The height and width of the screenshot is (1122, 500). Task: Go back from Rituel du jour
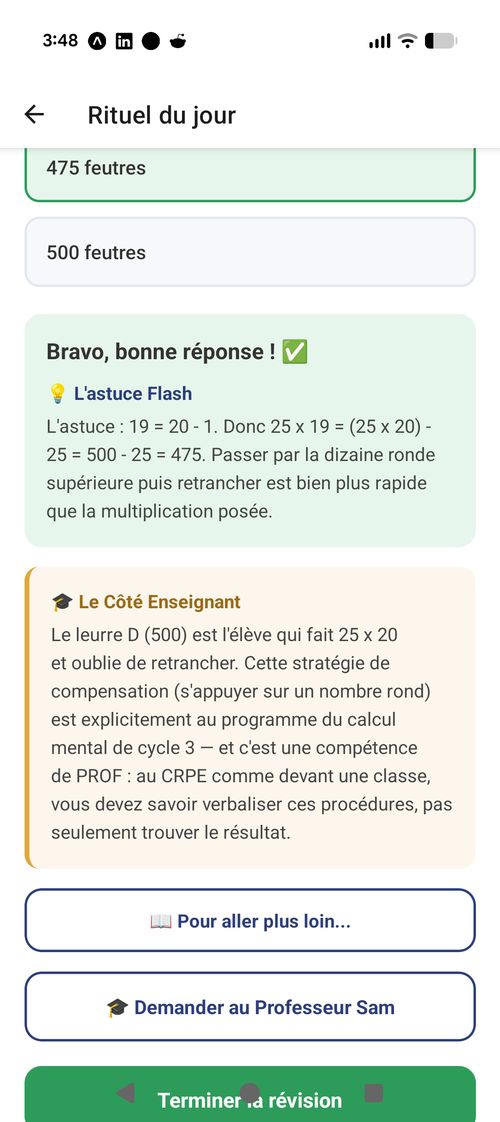click(x=34, y=114)
